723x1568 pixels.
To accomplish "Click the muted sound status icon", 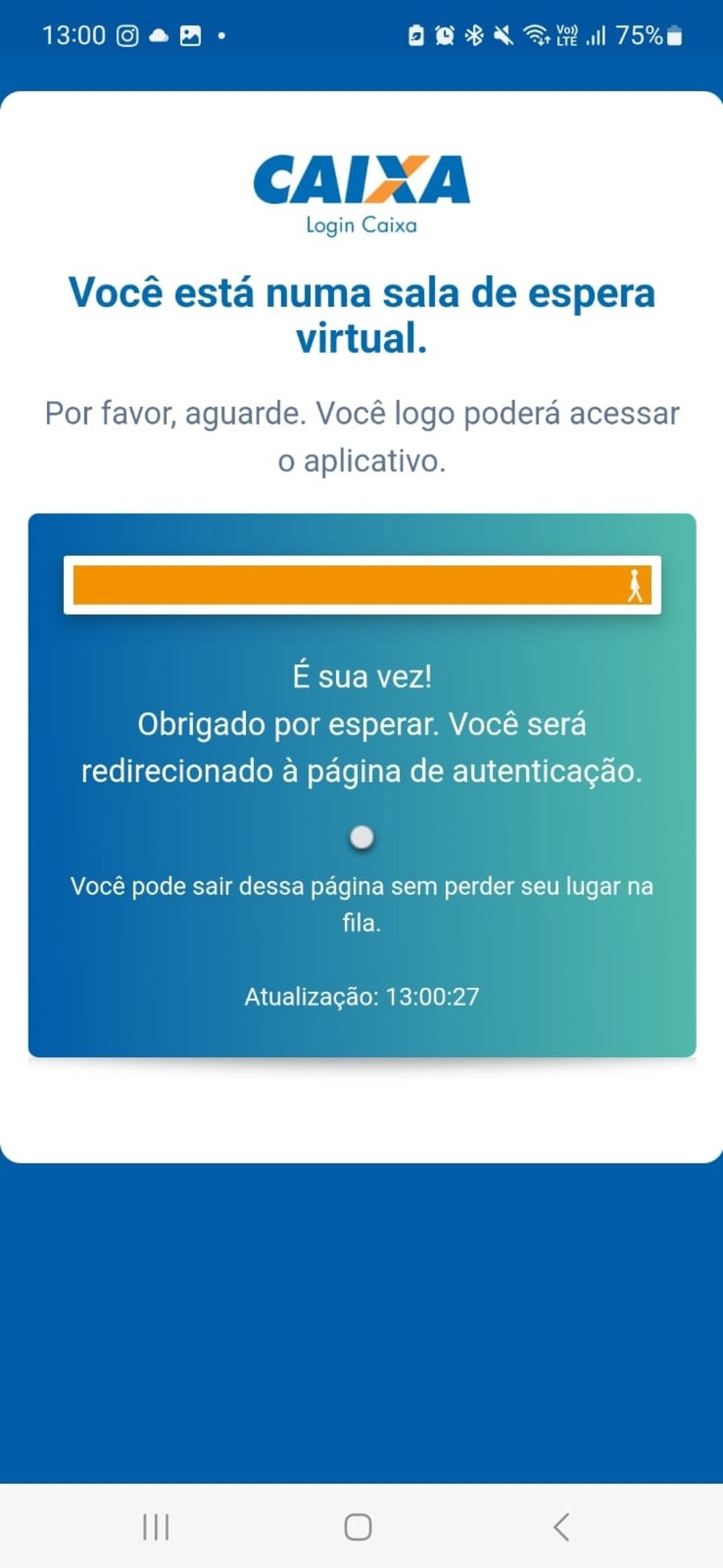I will [502, 34].
